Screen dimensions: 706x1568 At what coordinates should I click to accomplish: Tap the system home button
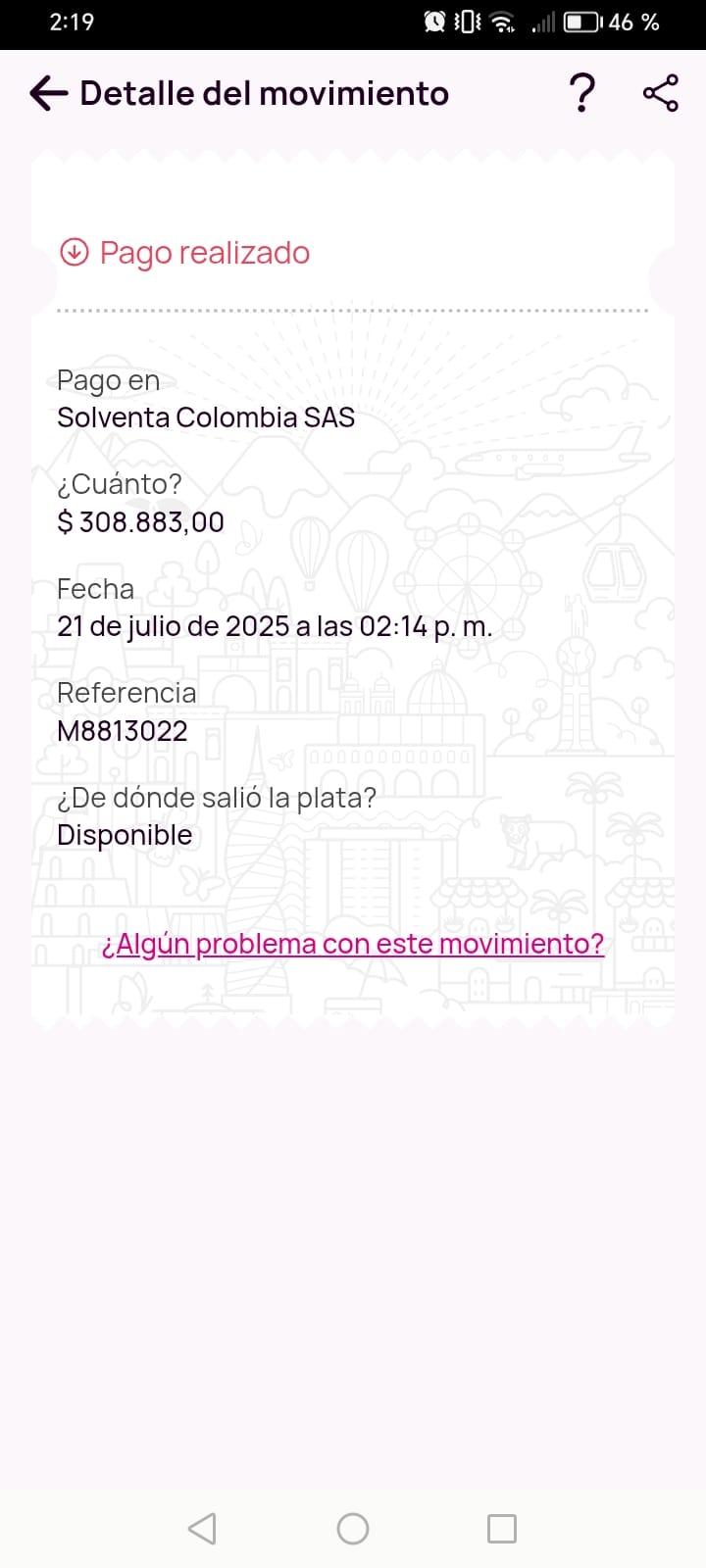(x=353, y=1528)
